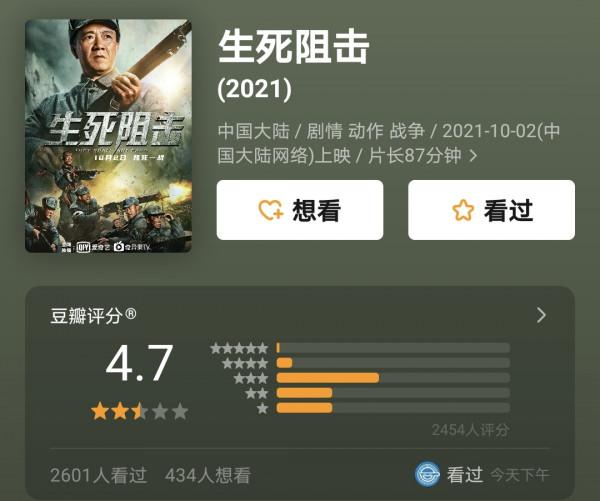Open the 生死阻击 movie poster
Image resolution: width=600 pixels, height=501 pixels.
pyautogui.click(x=108, y=136)
